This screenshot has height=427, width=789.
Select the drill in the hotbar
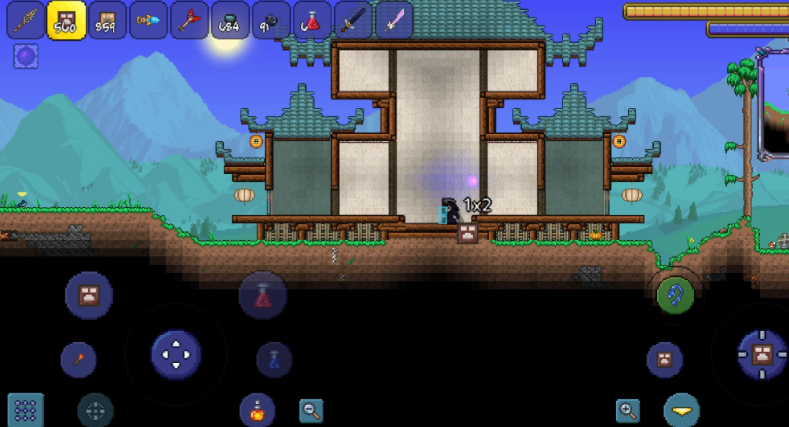click(x=148, y=20)
